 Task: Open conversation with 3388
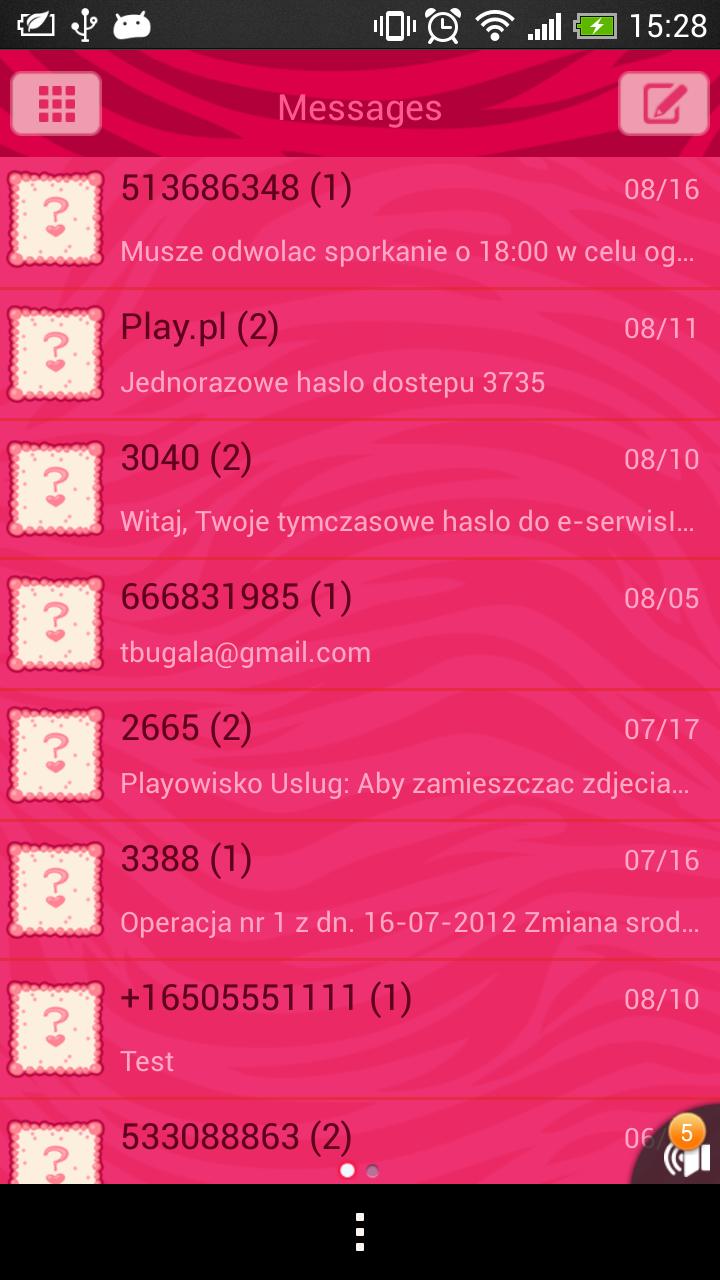click(360, 890)
